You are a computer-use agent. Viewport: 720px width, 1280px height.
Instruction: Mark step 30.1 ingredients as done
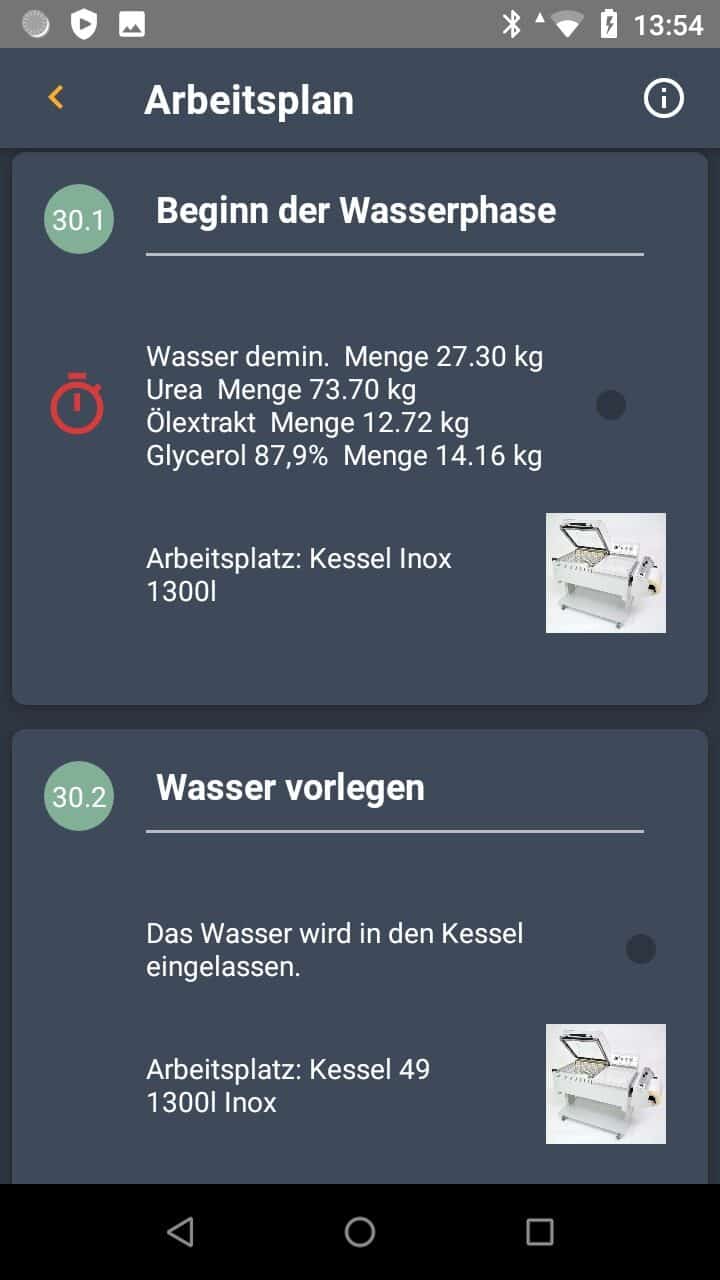click(611, 405)
